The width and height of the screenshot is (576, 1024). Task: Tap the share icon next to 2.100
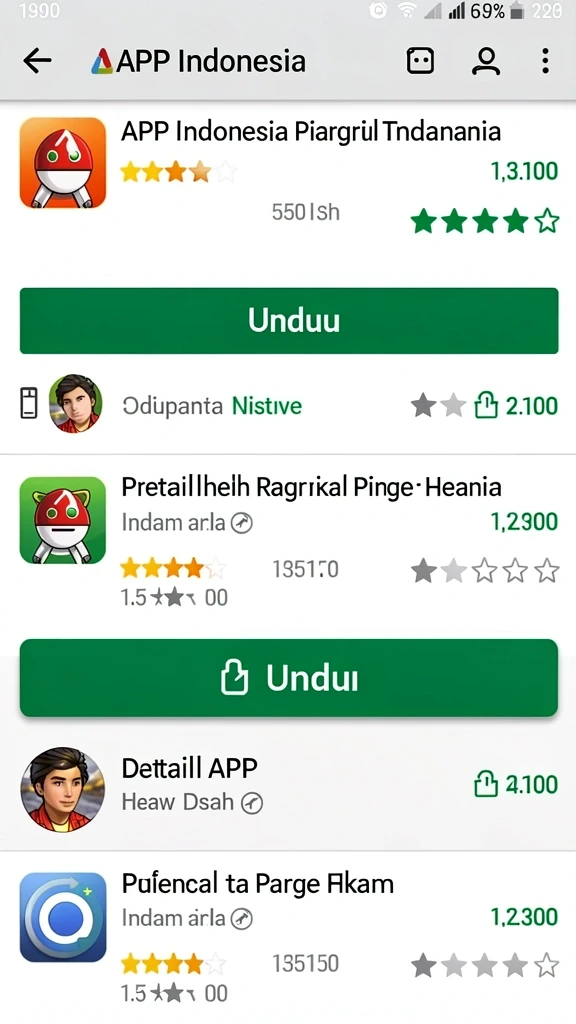tap(486, 405)
